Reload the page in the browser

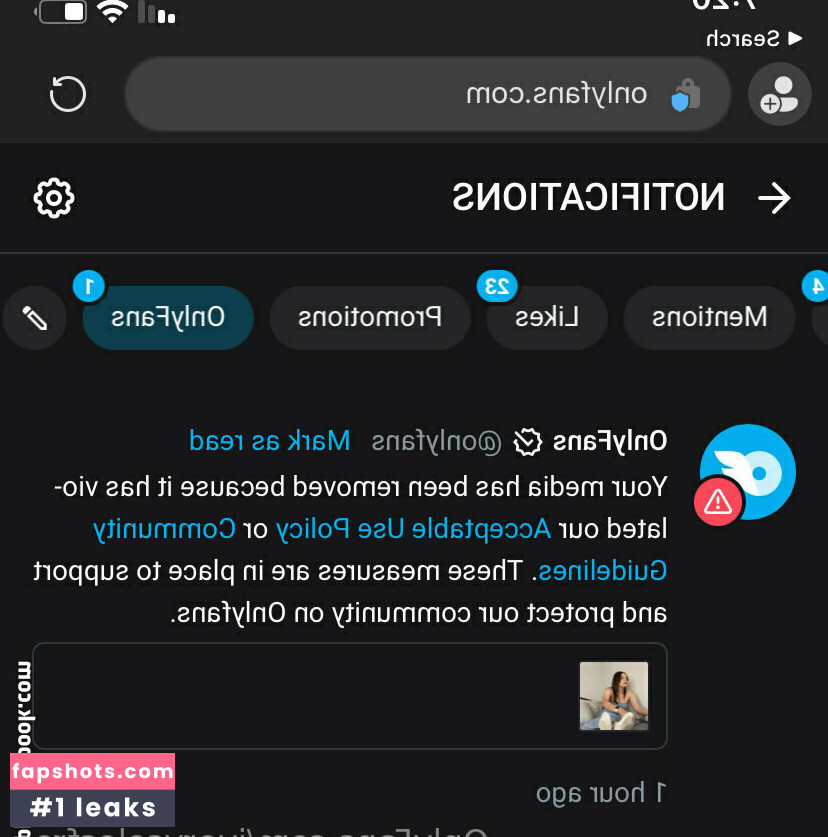tap(67, 95)
